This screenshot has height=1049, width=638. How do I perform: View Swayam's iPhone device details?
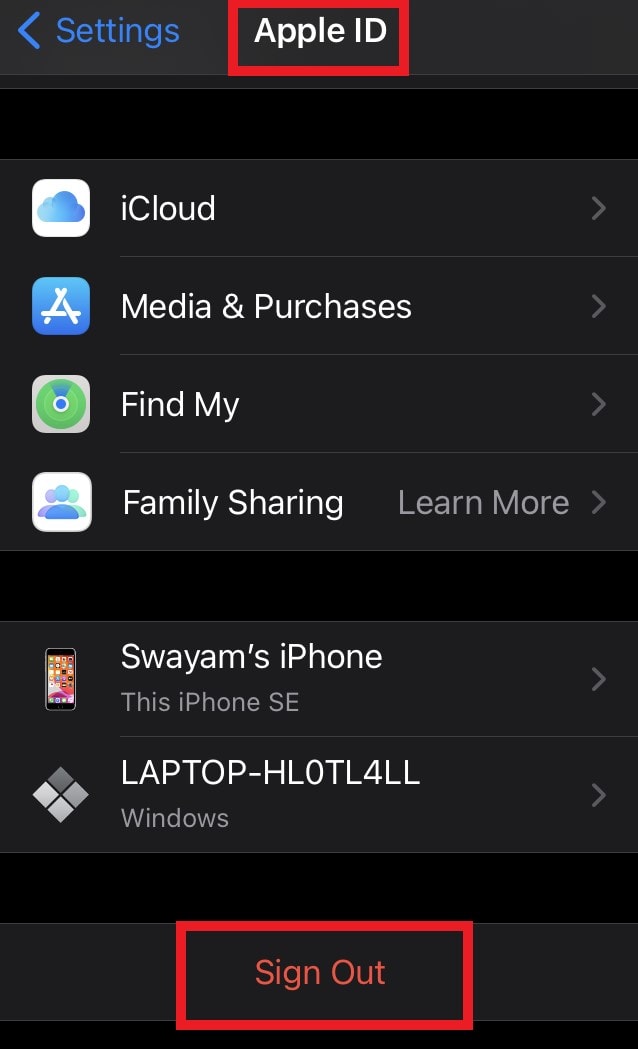point(319,679)
